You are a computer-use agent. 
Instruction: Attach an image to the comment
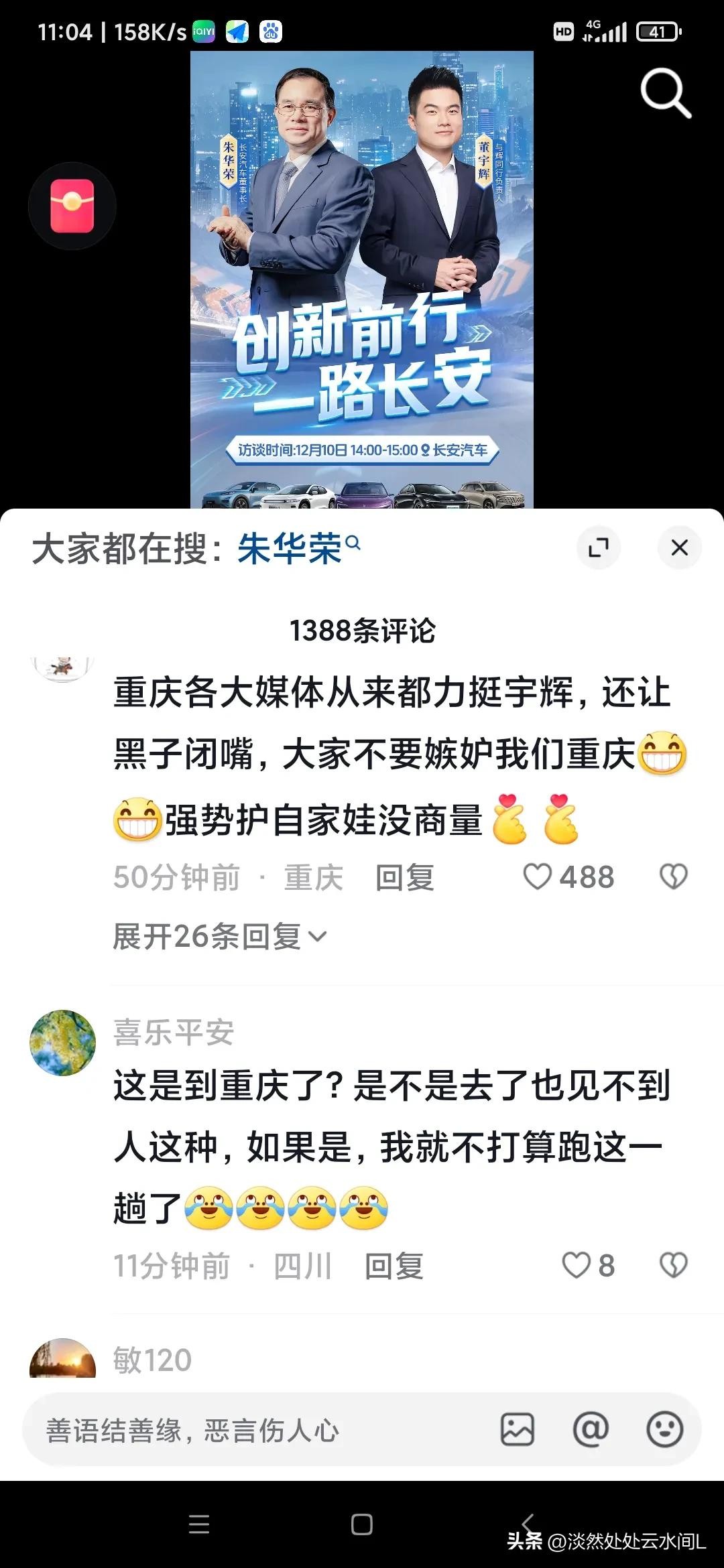point(518,1430)
